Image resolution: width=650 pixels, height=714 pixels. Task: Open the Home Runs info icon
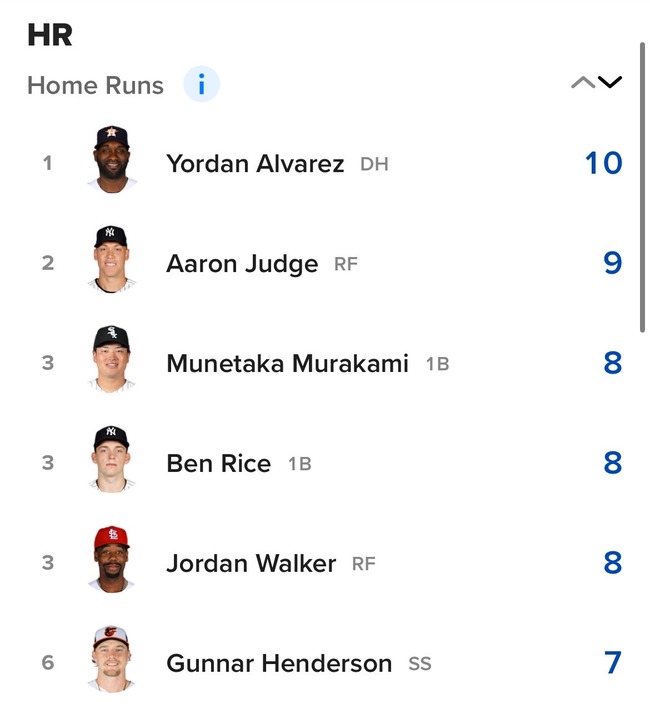click(201, 84)
